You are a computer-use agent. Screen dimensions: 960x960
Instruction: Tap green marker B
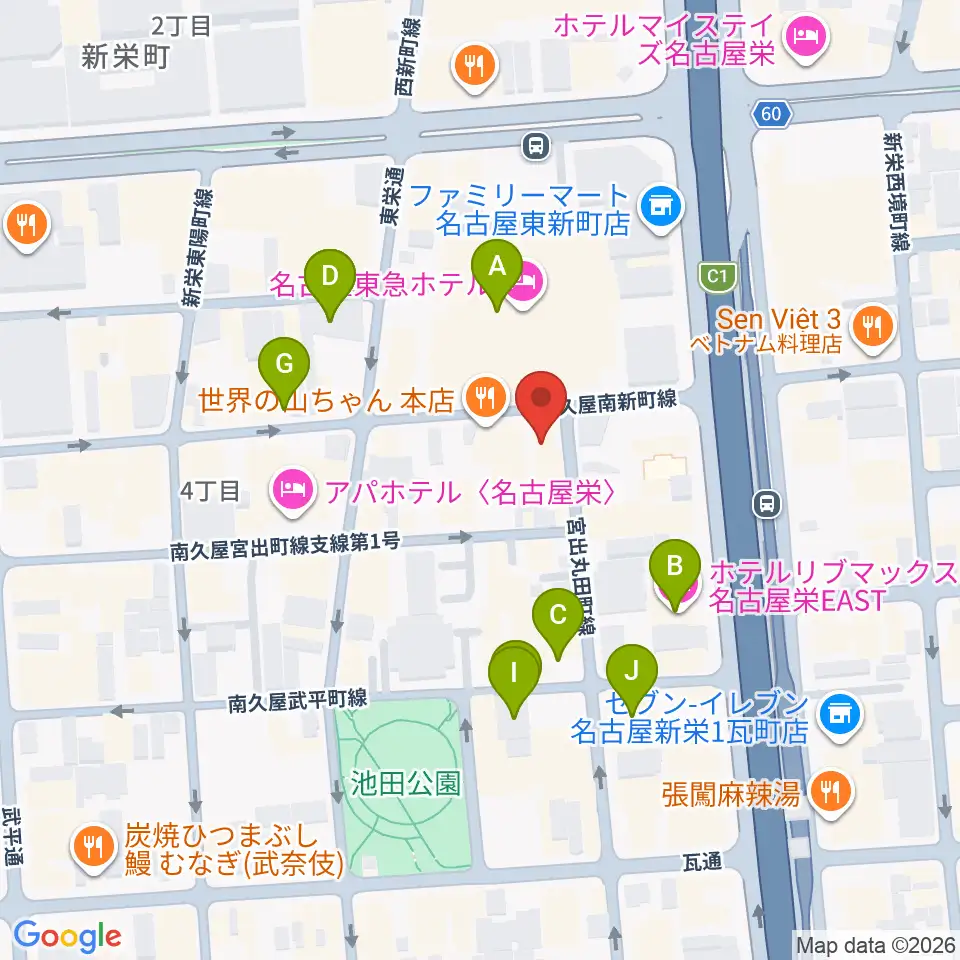[675, 573]
